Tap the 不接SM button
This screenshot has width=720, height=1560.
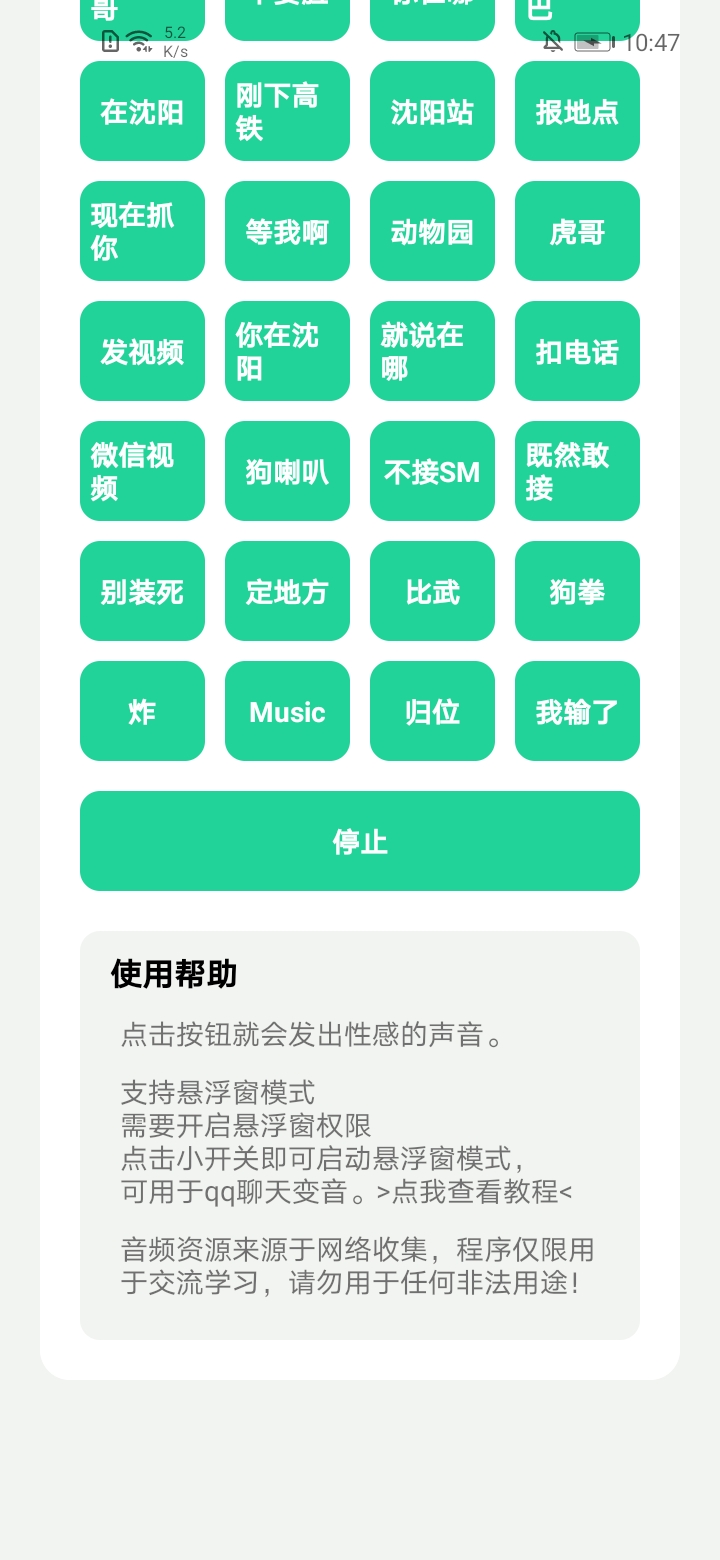click(x=432, y=471)
